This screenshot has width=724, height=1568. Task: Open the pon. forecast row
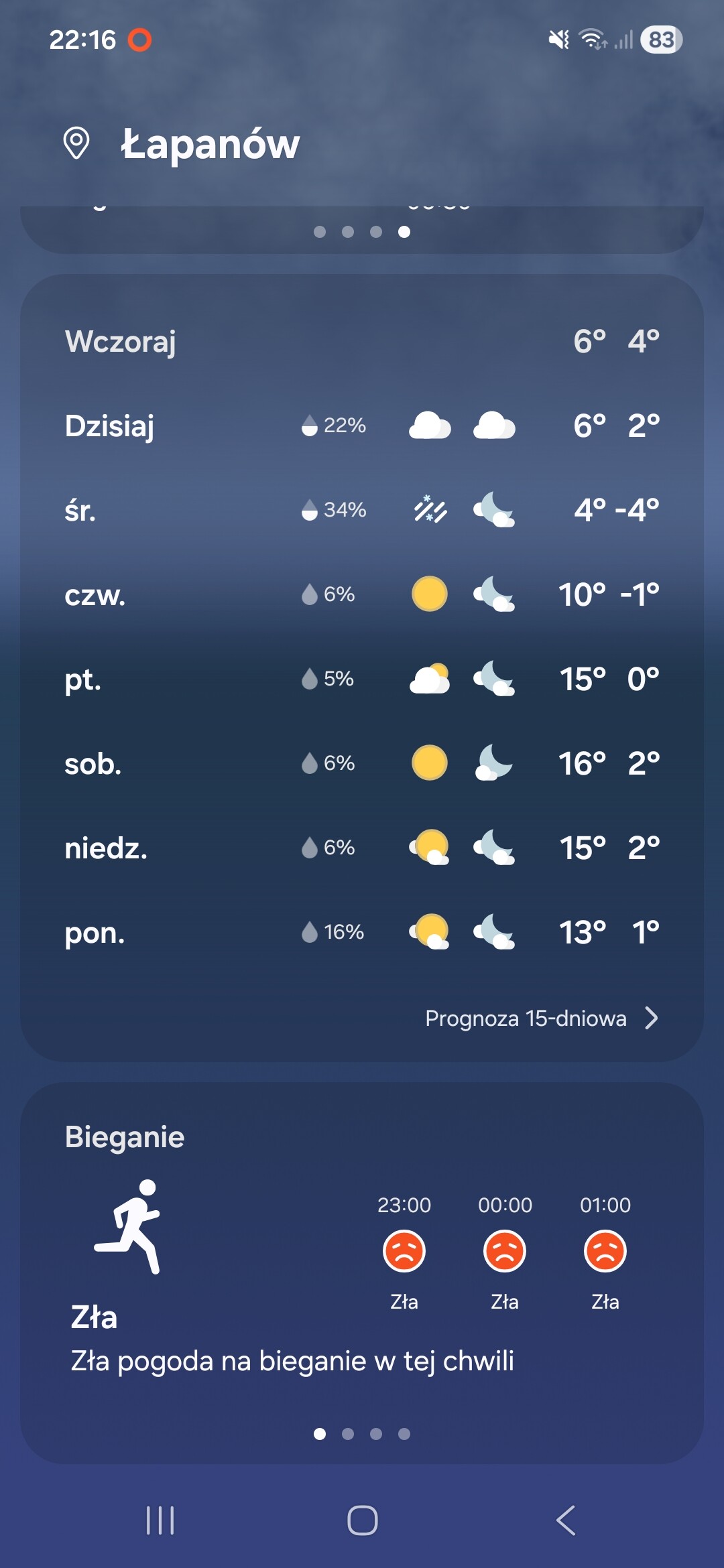tap(362, 932)
